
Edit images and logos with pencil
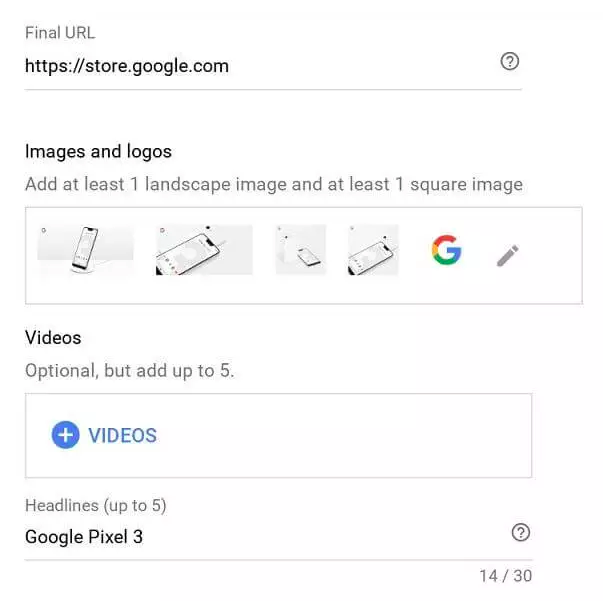(508, 255)
